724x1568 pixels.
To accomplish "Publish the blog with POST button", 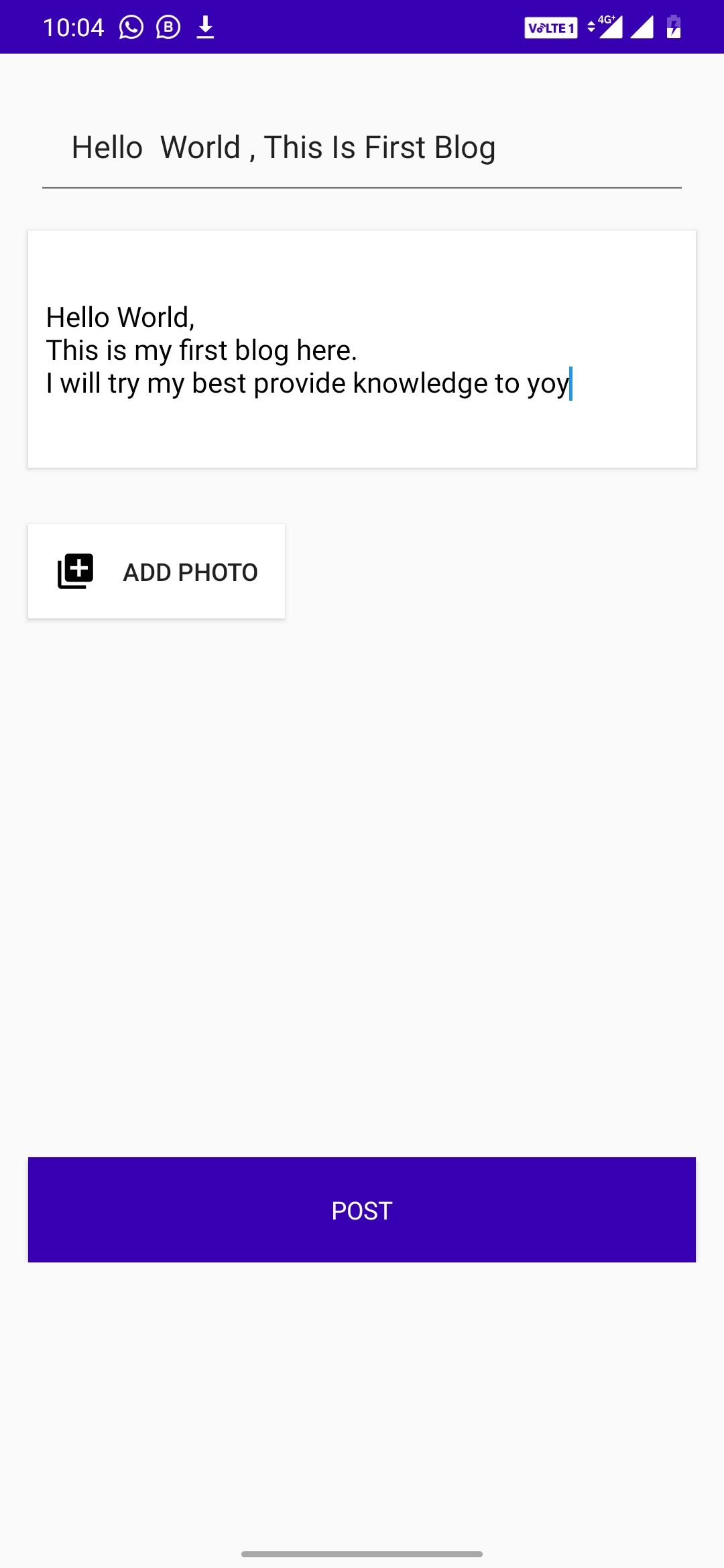I will [362, 1210].
